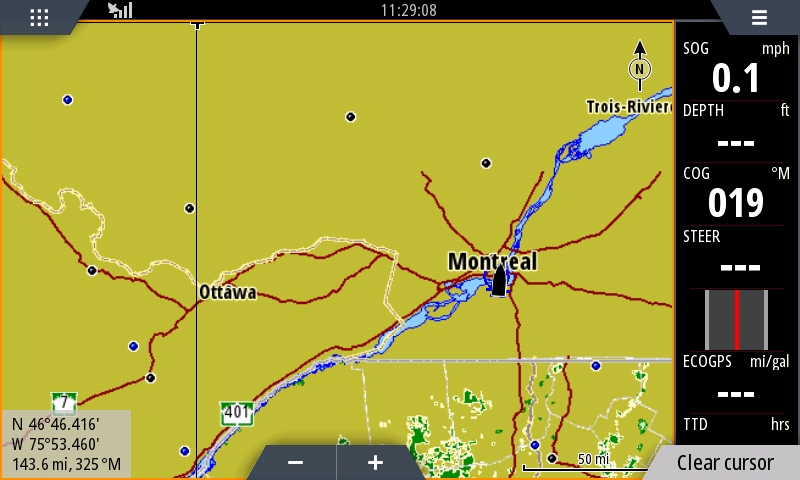Zoom in the chart
Viewport: 800px width, 480px height.
click(376, 462)
